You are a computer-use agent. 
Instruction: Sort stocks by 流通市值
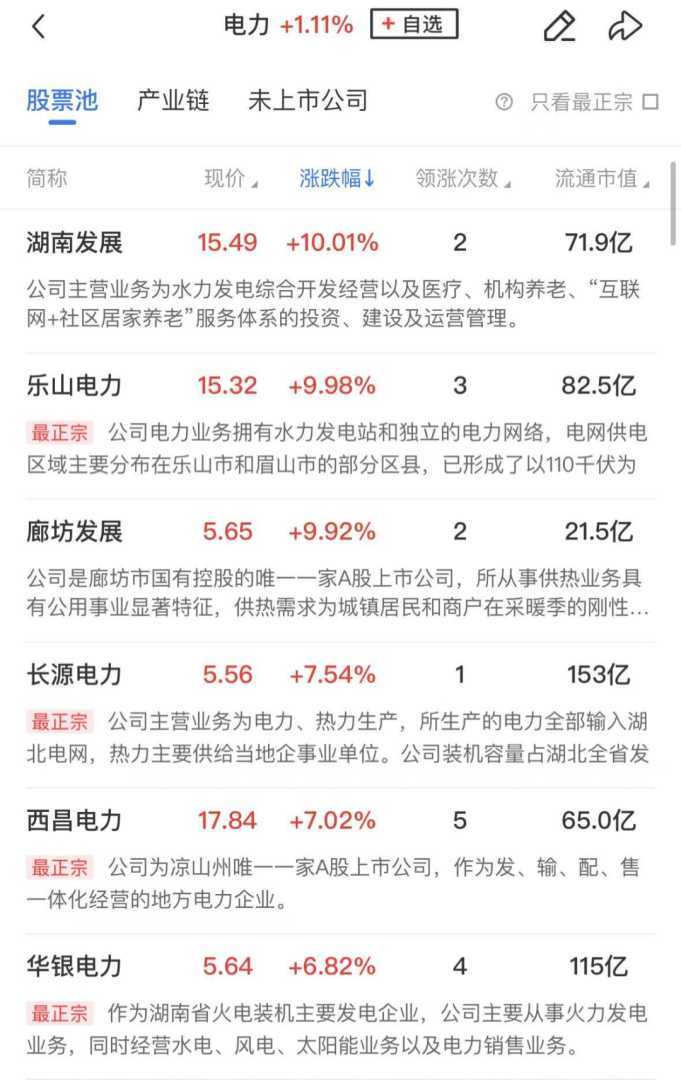point(602,179)
